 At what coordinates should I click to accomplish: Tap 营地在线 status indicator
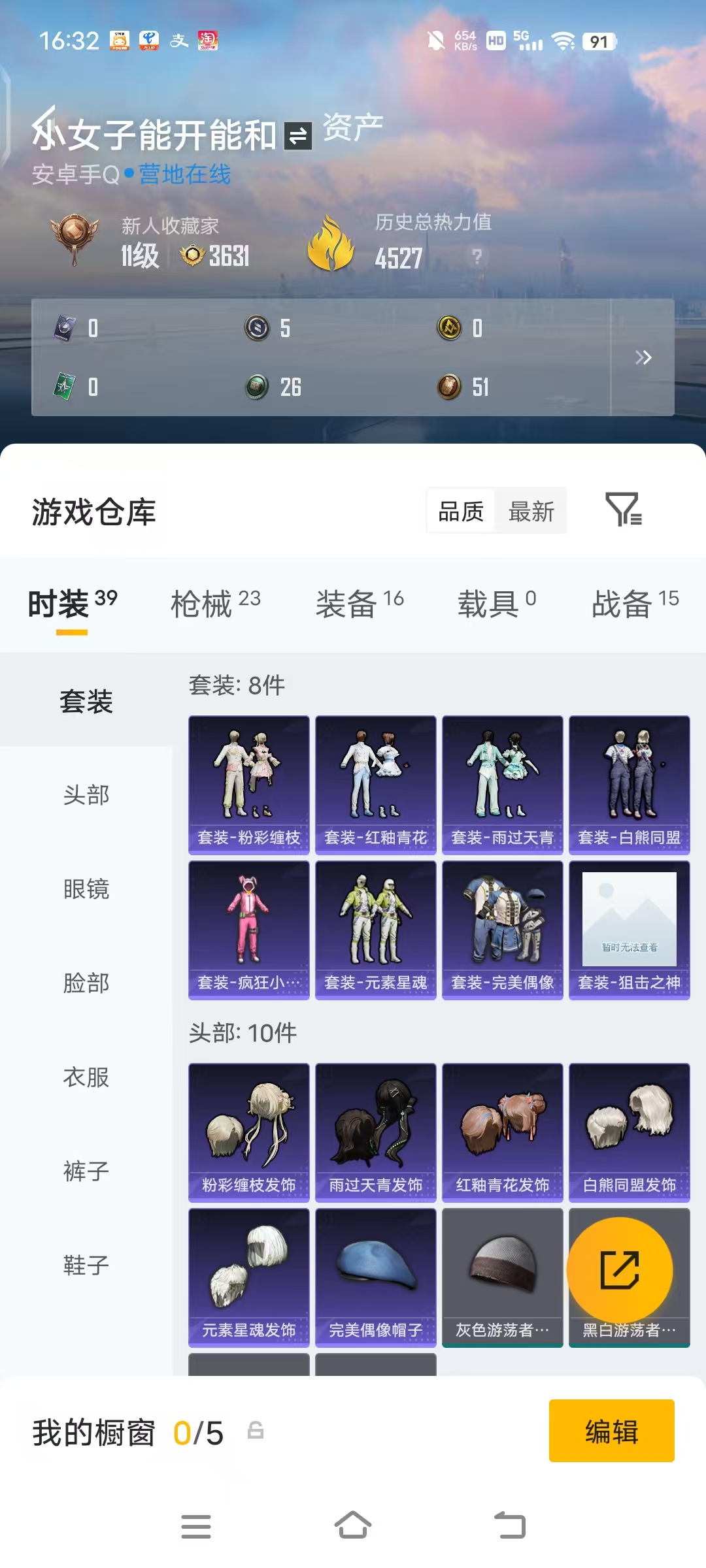185,175
